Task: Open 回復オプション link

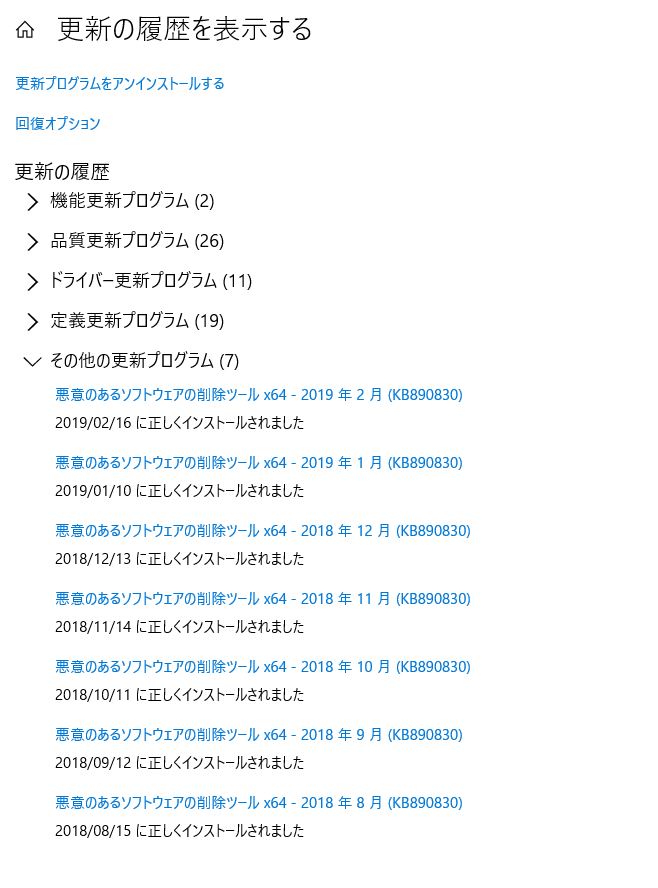Action: [58, 124]
